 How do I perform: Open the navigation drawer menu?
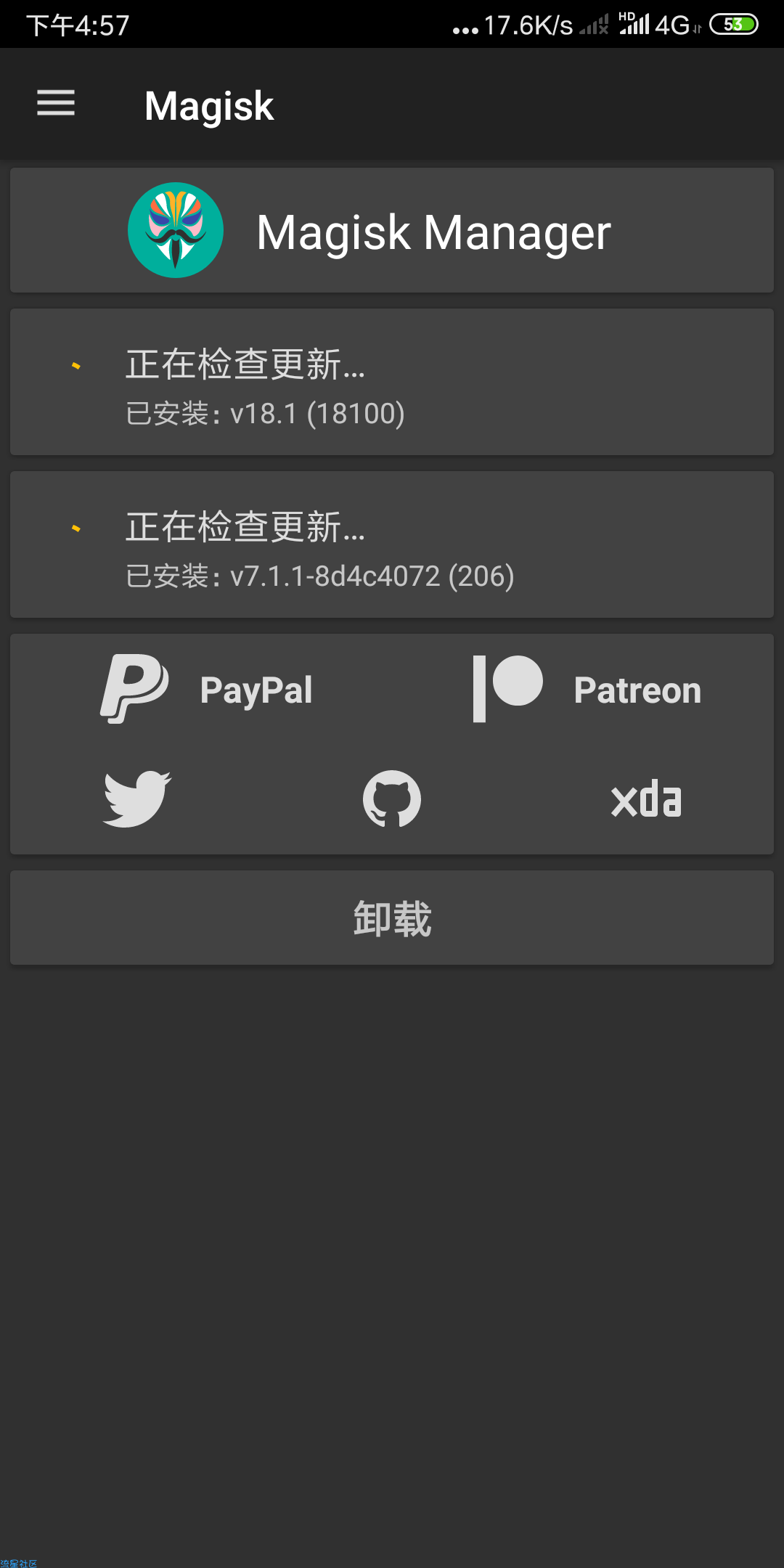pos(56,103)
